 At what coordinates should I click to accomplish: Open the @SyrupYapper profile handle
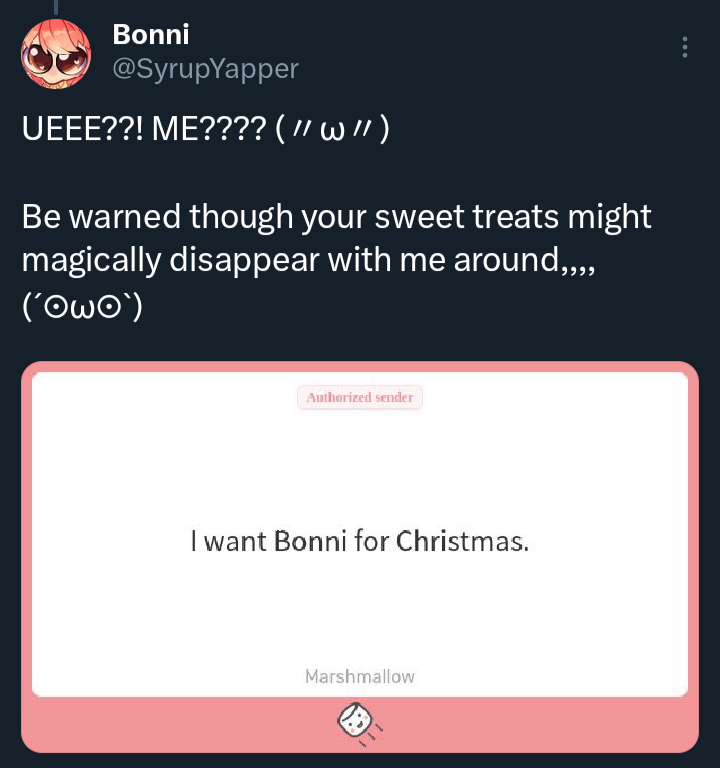coord(205,68)
